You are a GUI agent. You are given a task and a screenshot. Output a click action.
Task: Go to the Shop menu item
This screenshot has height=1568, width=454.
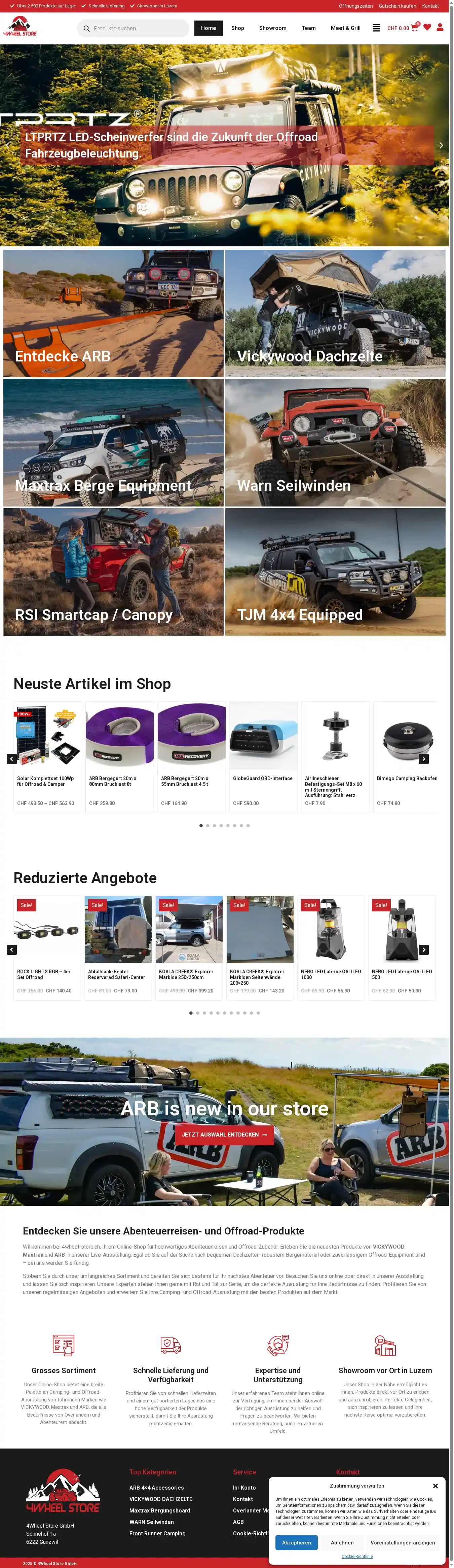pyautogui.click(x=237, y=28)
